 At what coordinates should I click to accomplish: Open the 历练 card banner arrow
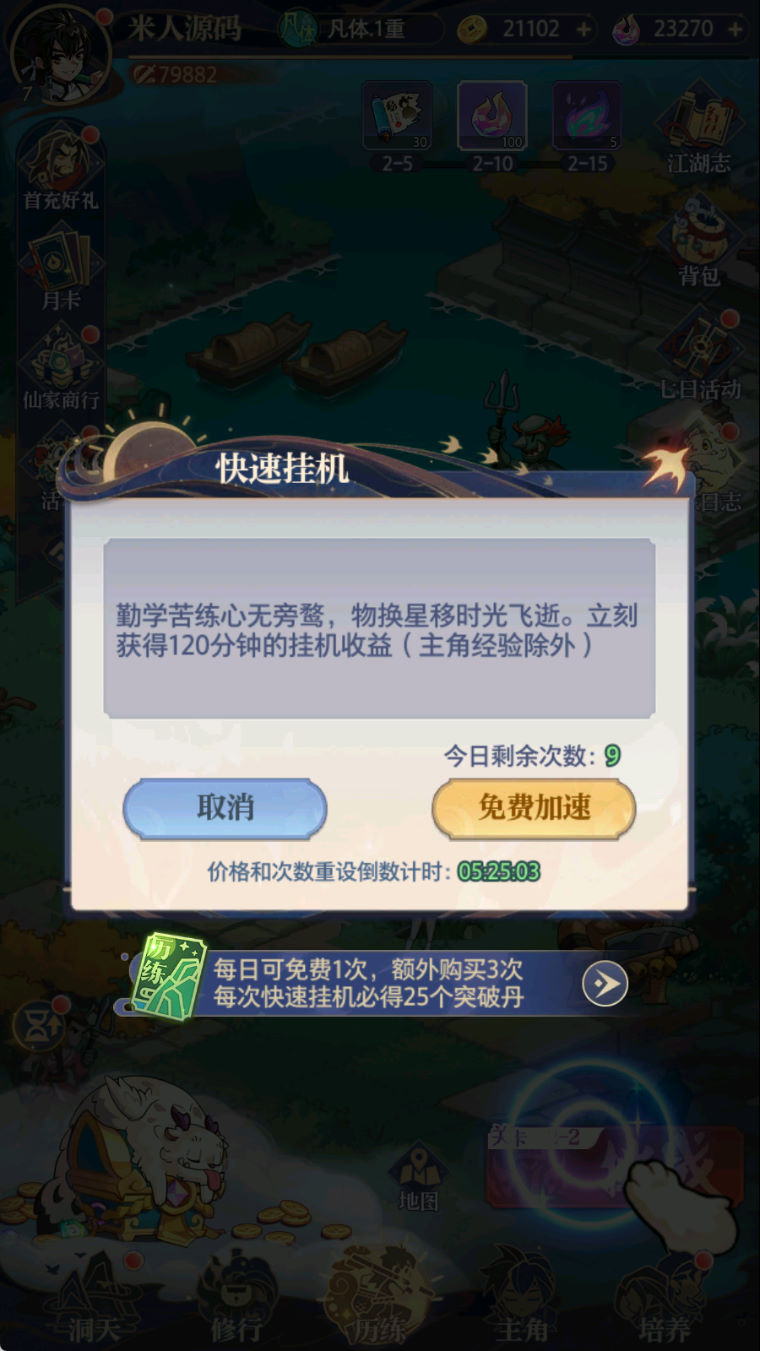(x=604, y=984)
